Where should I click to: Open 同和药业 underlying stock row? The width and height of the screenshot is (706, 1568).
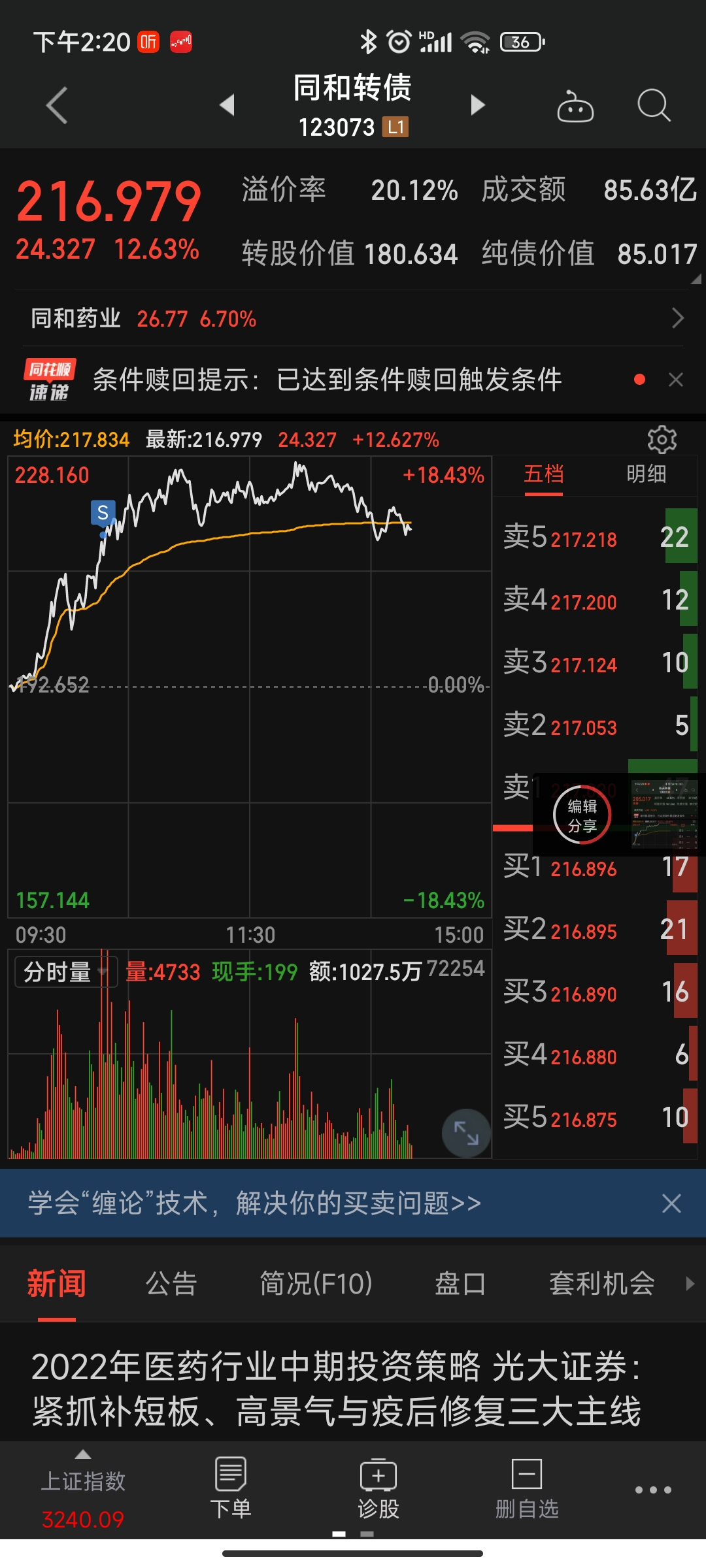coord(353,319)
